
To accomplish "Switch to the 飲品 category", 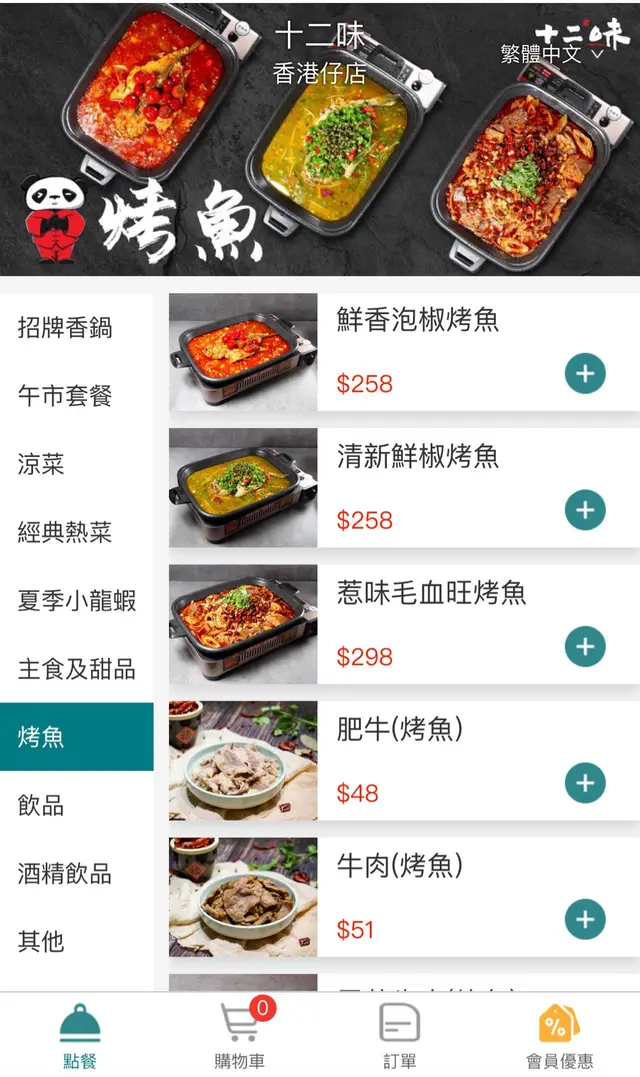I will 41,805.
